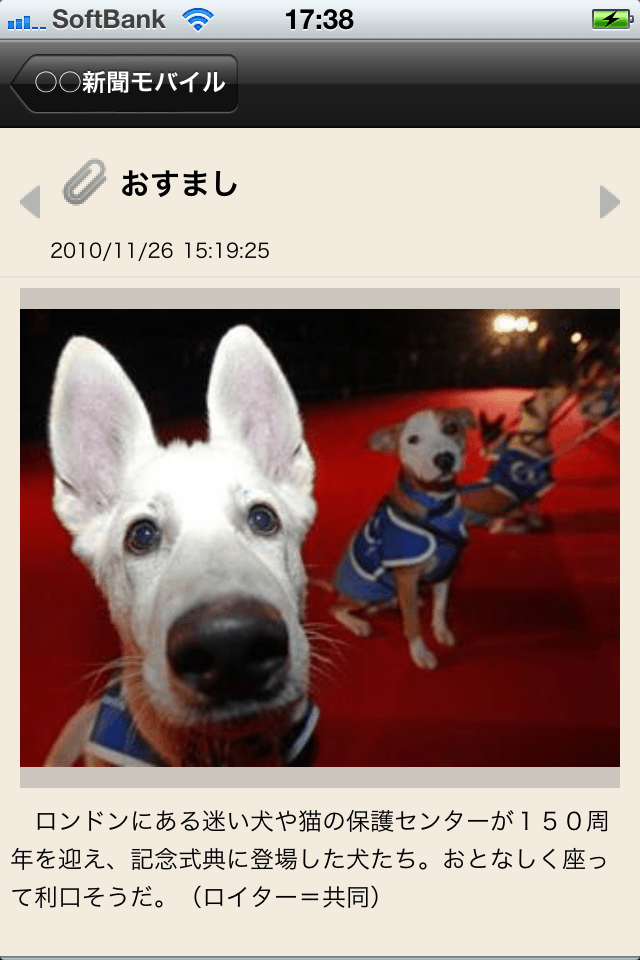Open the dog photo in the article
This screenshot has width=640, height=960.
pos(320,538)
